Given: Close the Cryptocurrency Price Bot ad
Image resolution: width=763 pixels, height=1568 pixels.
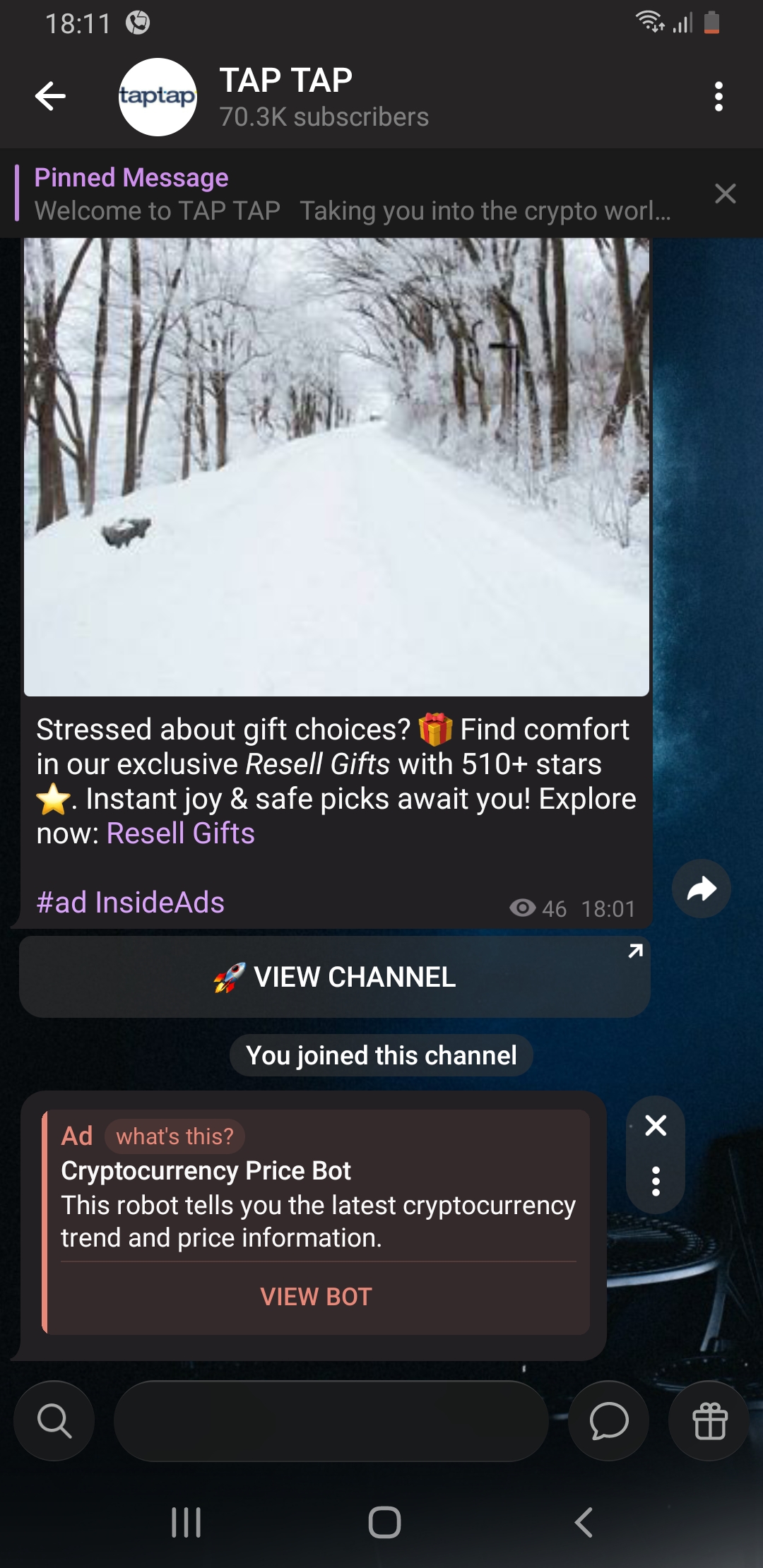Looking at the screenshot, I should click(x=656, y=1125).
